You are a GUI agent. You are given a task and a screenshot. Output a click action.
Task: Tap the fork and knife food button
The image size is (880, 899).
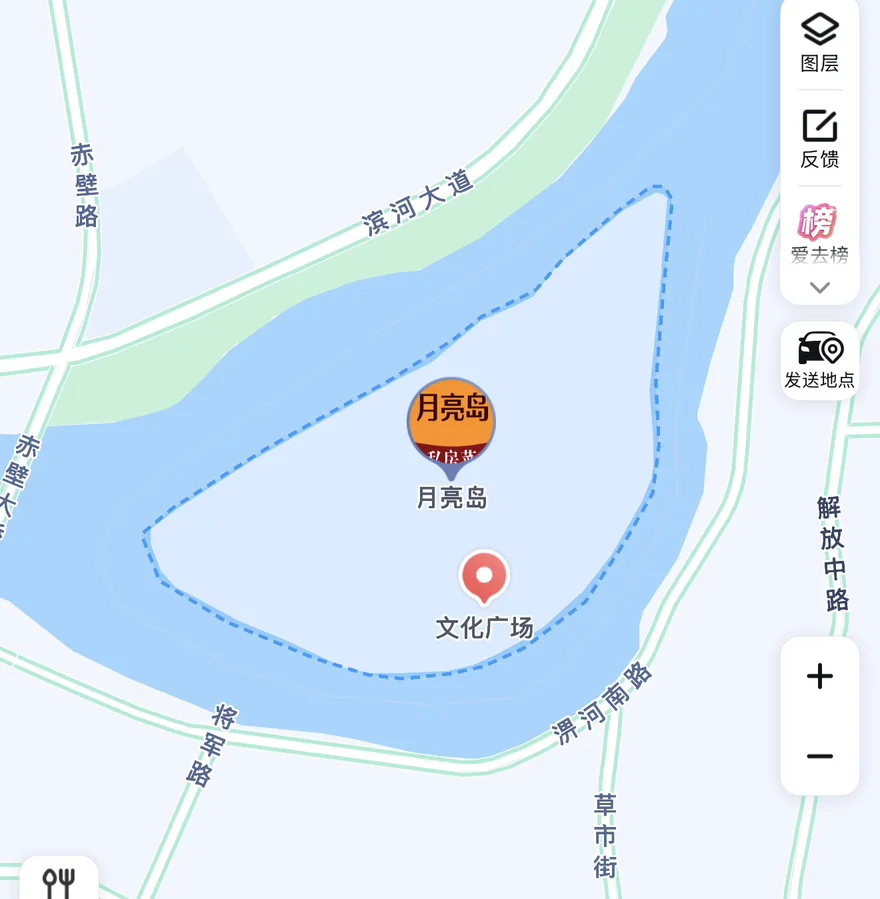coord(59,882)
